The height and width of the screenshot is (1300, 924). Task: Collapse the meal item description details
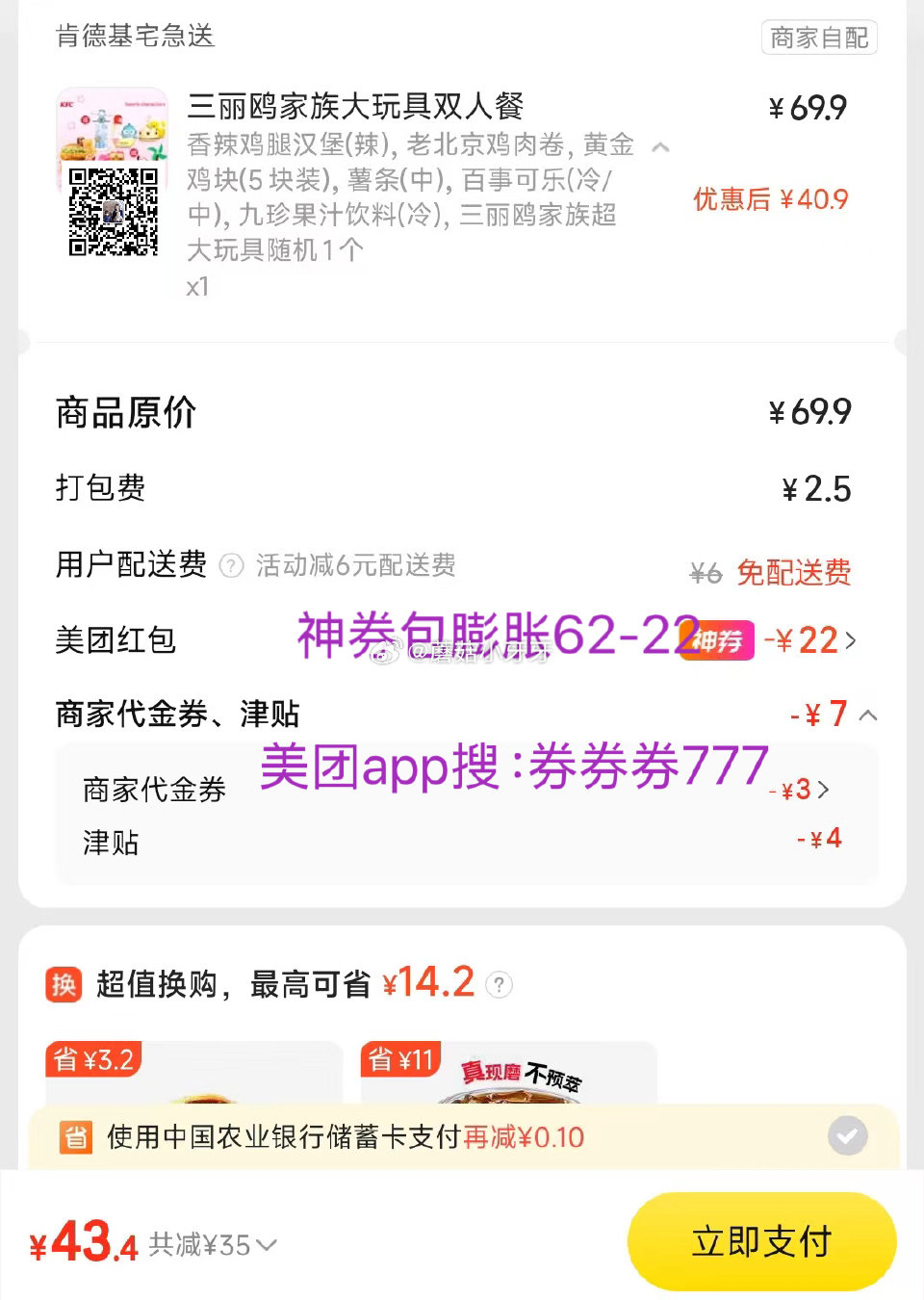(x=661, y=147)
